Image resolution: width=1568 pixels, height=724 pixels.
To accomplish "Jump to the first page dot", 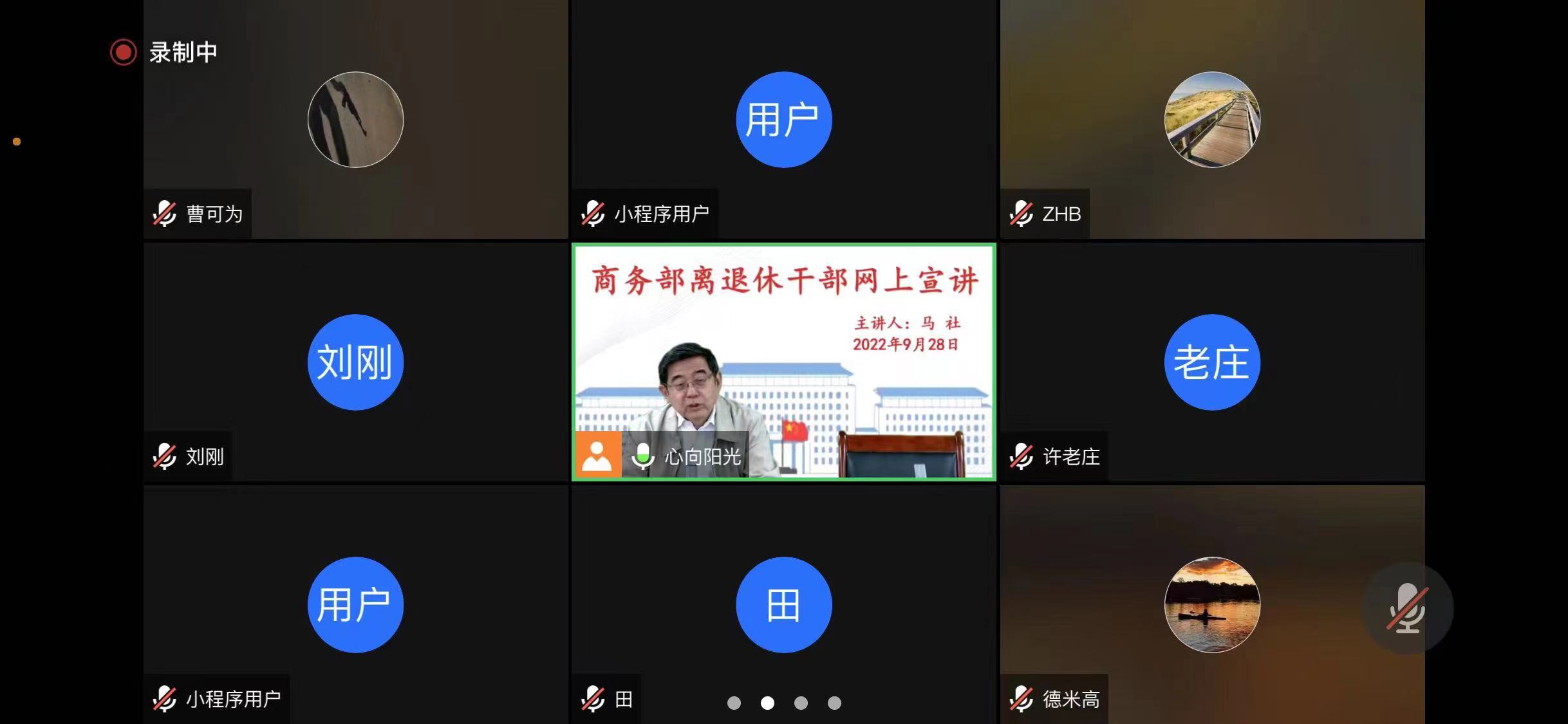I will pos(734,703).
